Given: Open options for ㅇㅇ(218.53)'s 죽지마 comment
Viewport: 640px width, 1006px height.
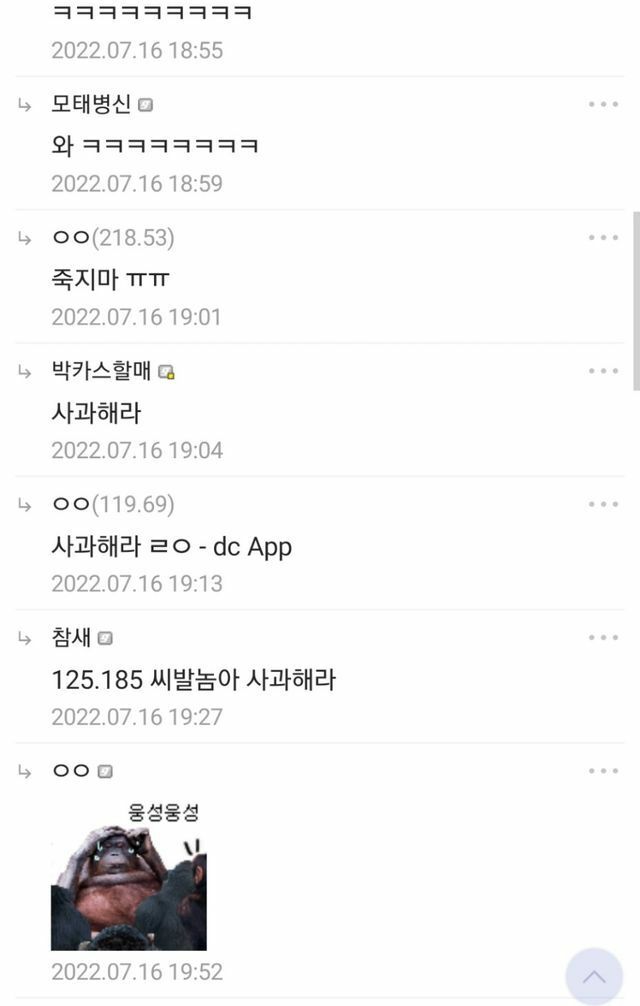Looking at the screenshot, I should pyautogui.click(x=603, y=237).
